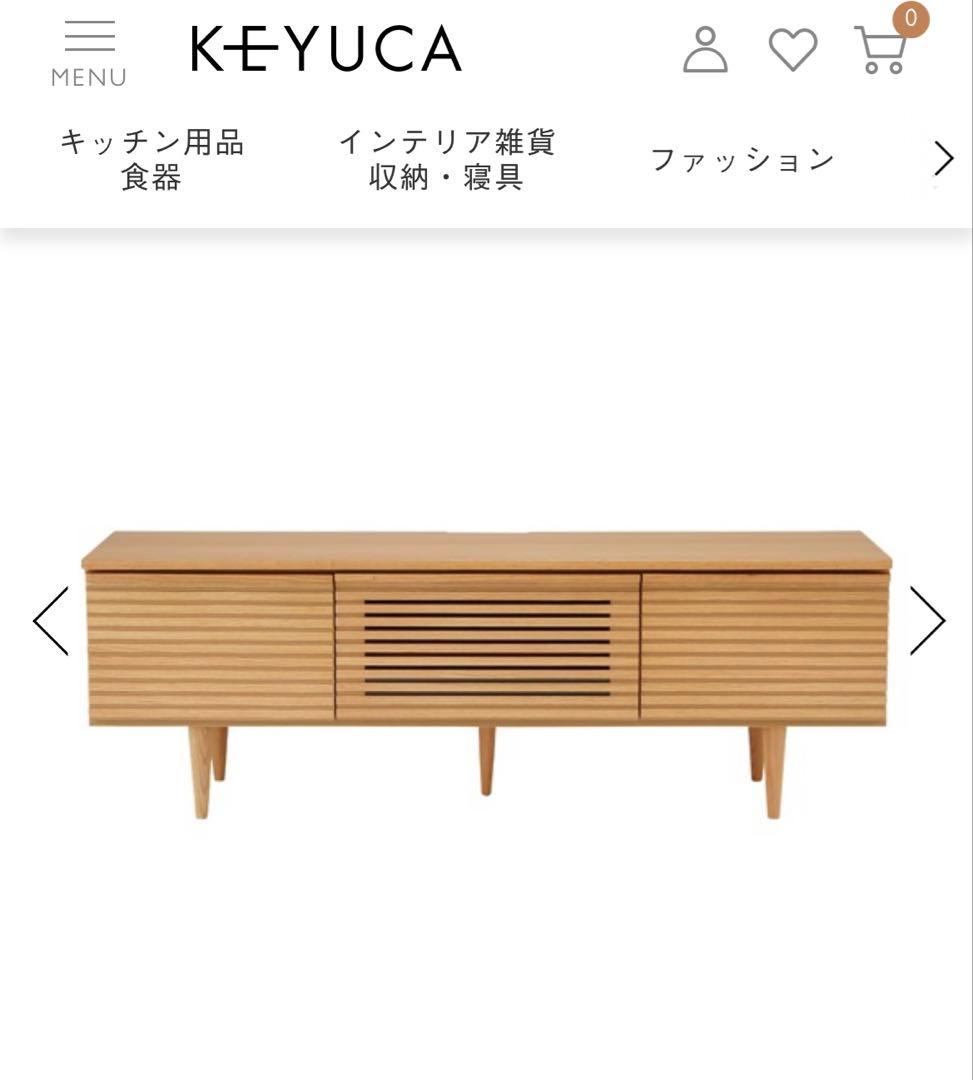Select the heart icon to view favorites
Viewport: 973px width, 1080px height.
pyautogui.click(x=793, y=48)
